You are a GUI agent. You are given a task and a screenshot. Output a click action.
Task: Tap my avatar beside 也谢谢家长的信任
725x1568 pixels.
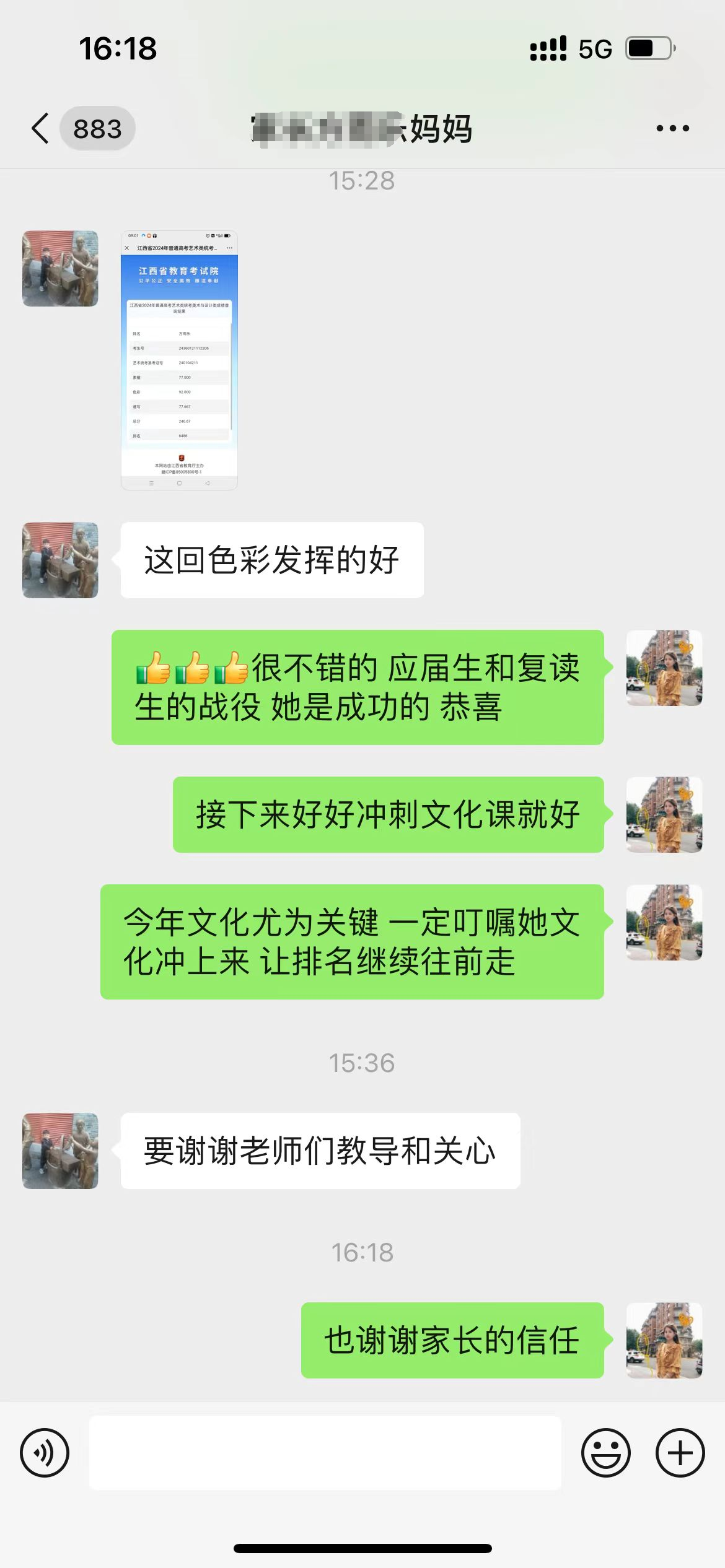click(x=664, y=1340)
